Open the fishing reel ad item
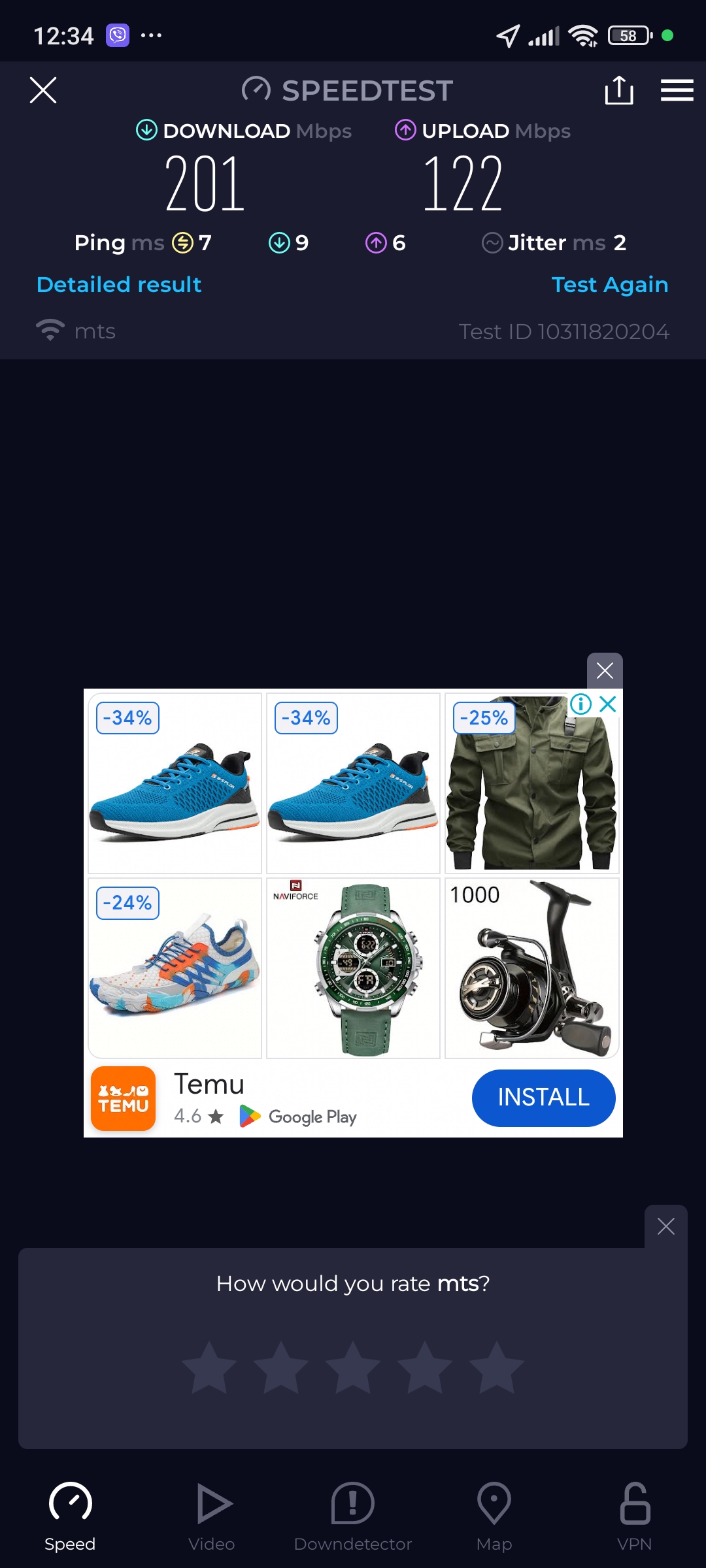 pos(531,968)
